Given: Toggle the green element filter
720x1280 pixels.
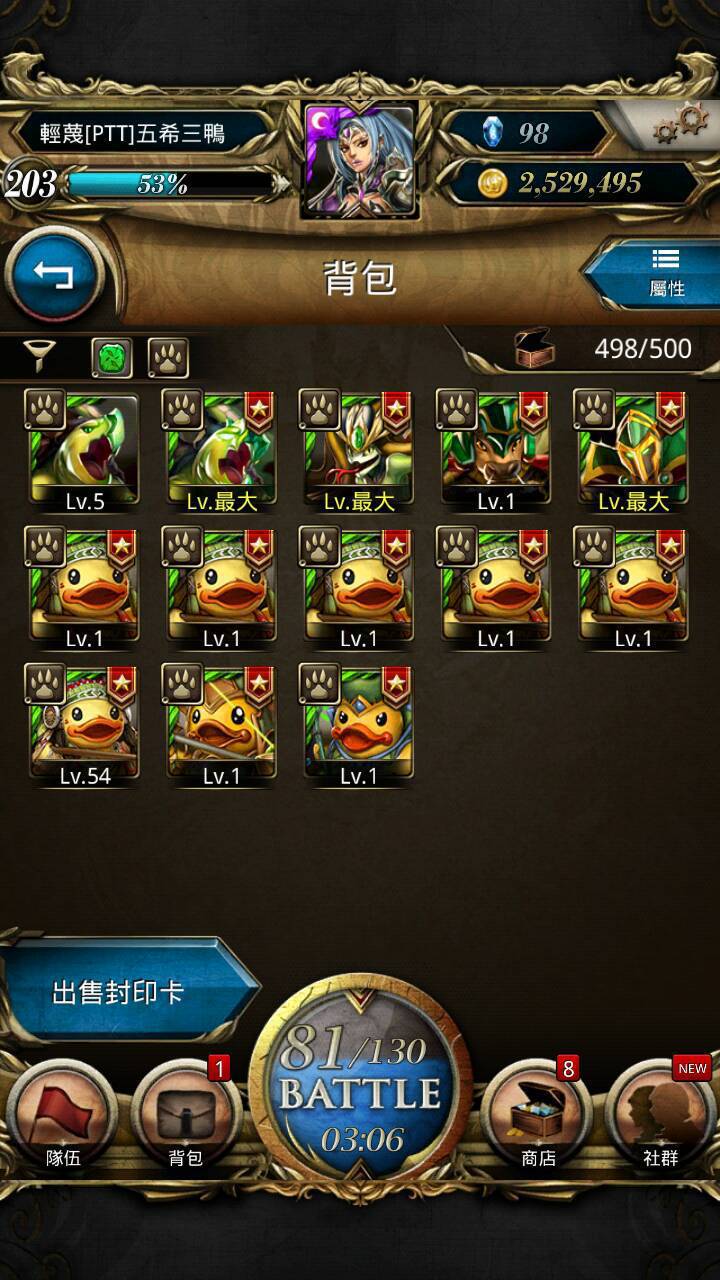Looking at the screenshot, I should click(112, 357).
